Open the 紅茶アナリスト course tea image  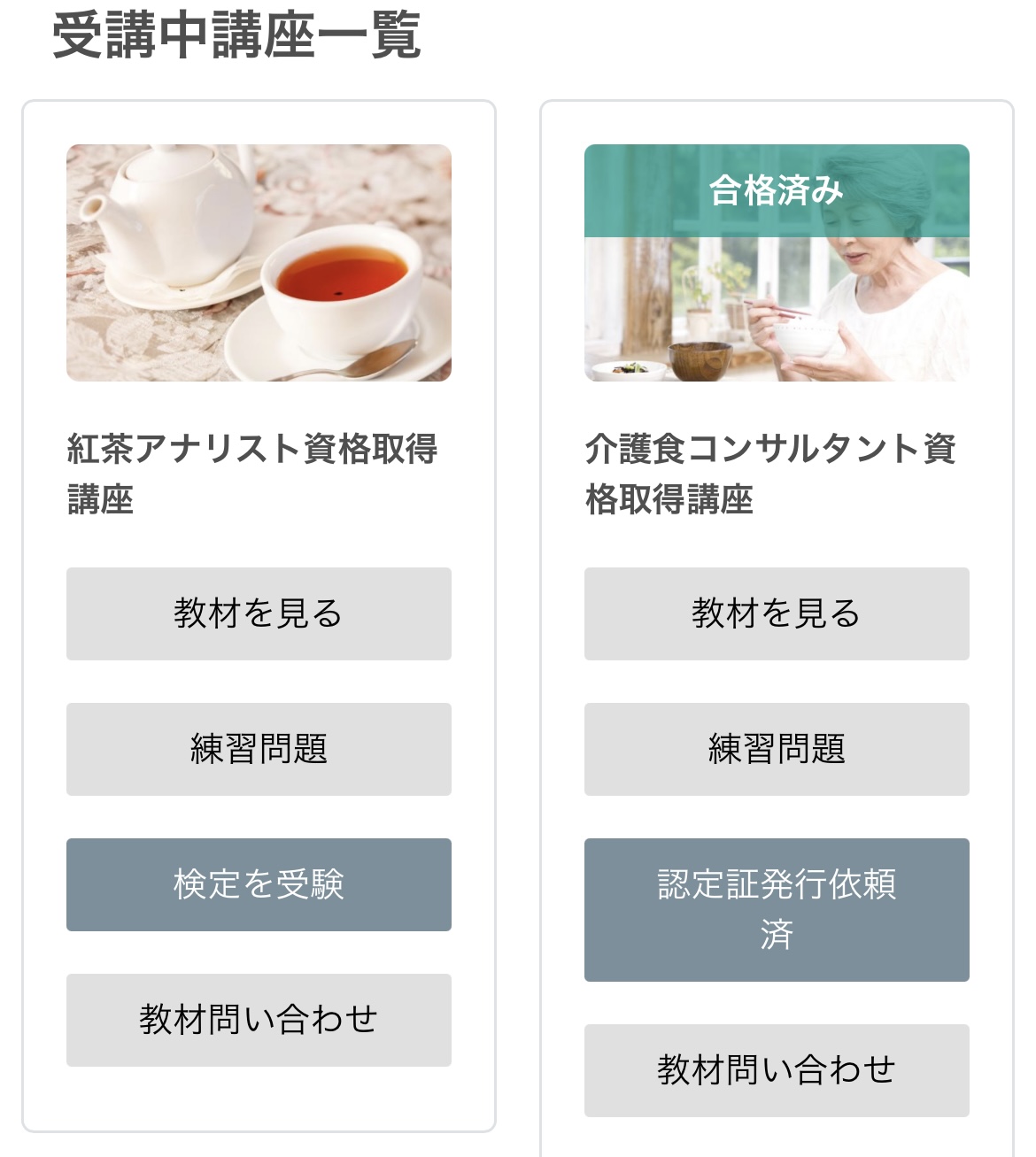pos(259,263)
